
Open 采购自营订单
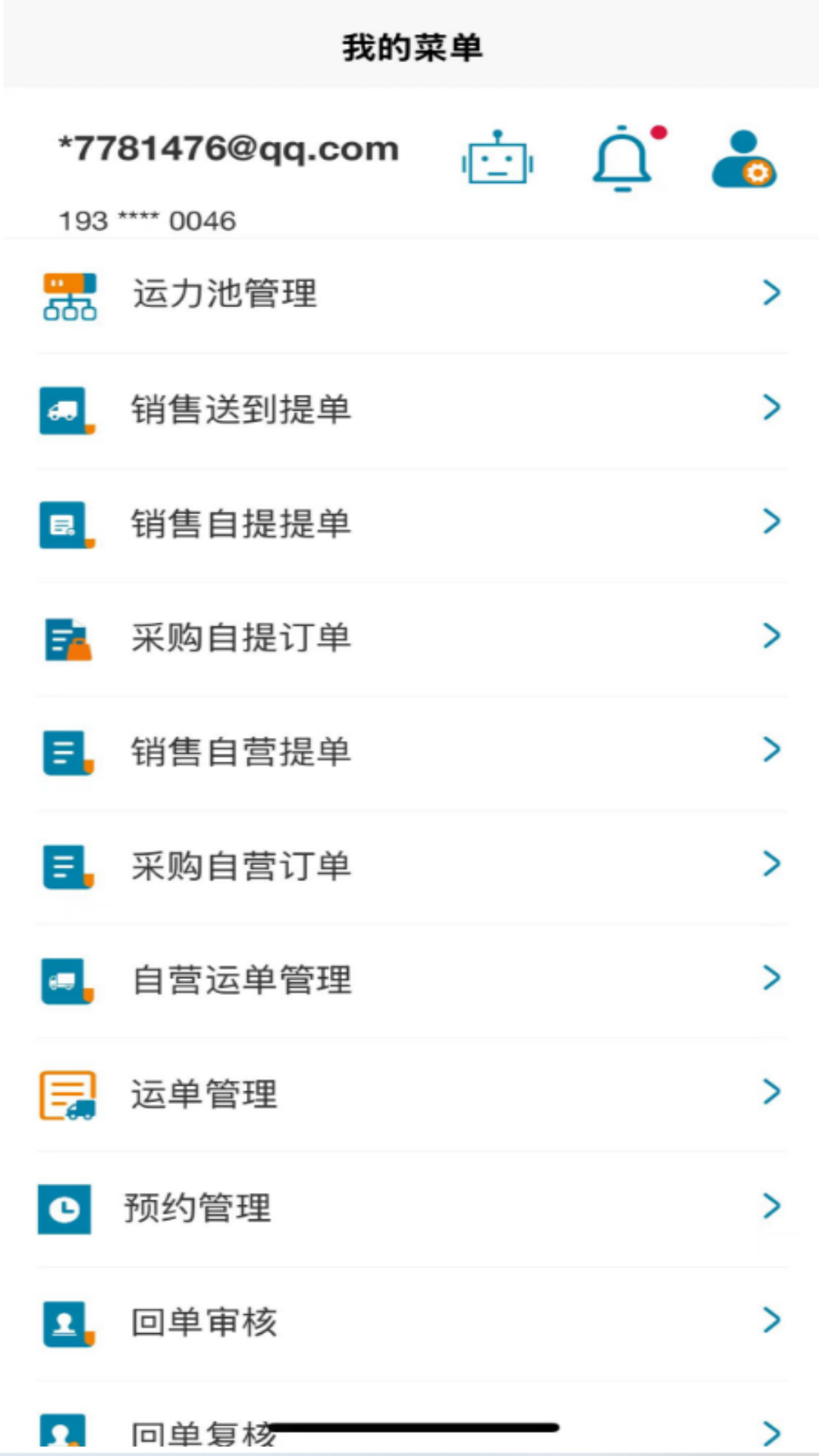click(x=409, y=867)
